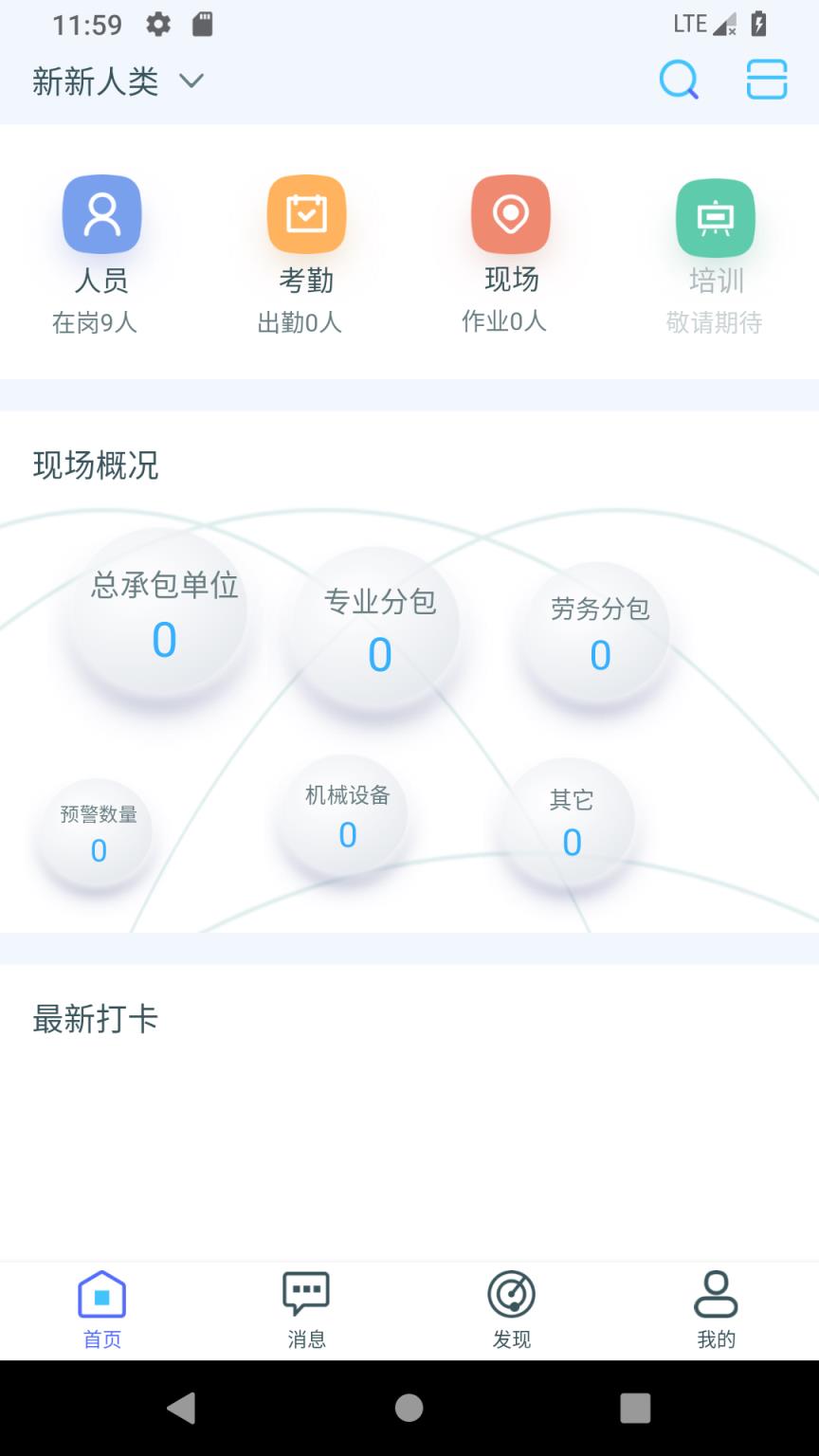Tap the 消息 message bubble icon
The height and width of the screenshot is (1456, 819).
tap(306, 1291)
